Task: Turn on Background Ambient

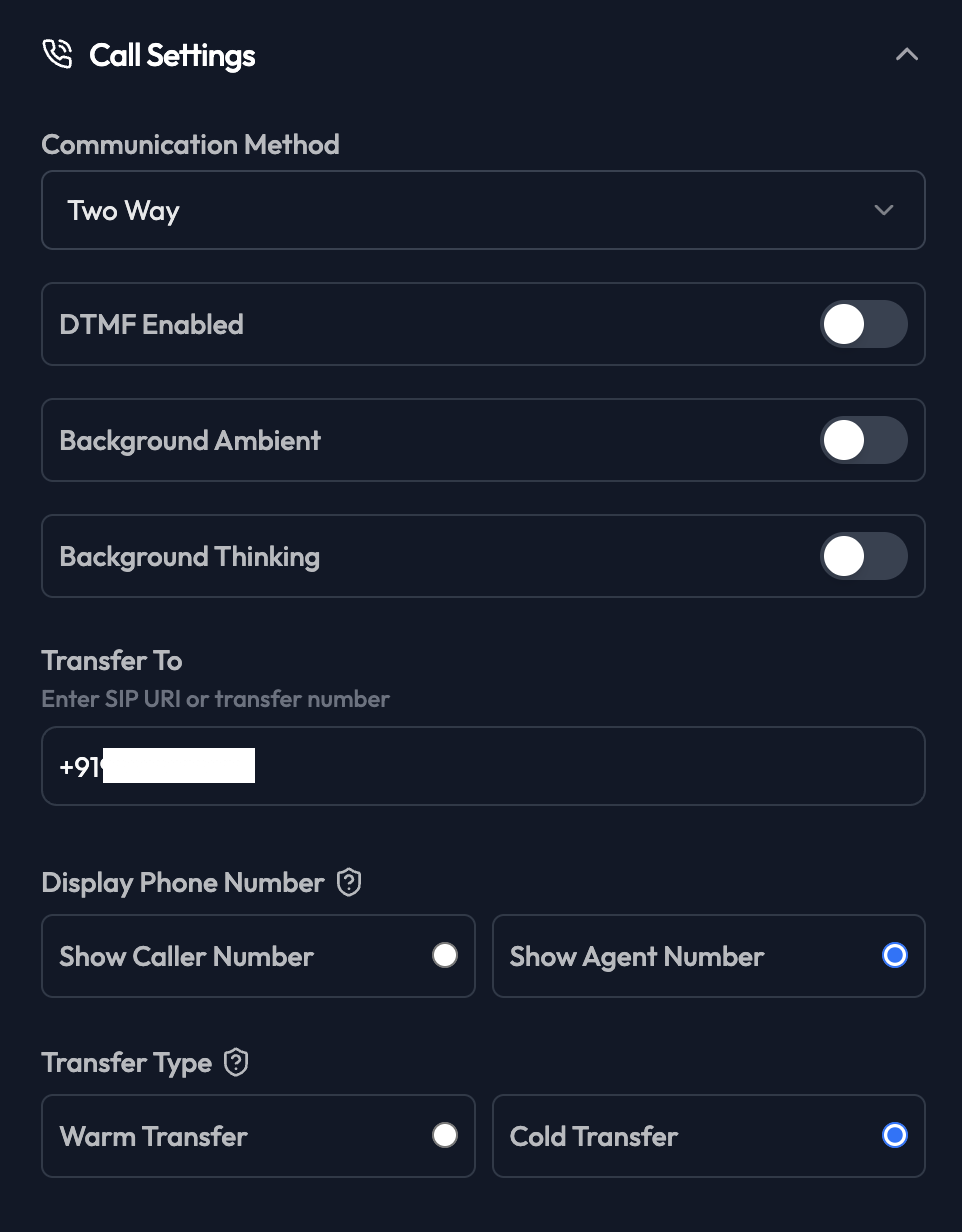Action: [863, 441]
